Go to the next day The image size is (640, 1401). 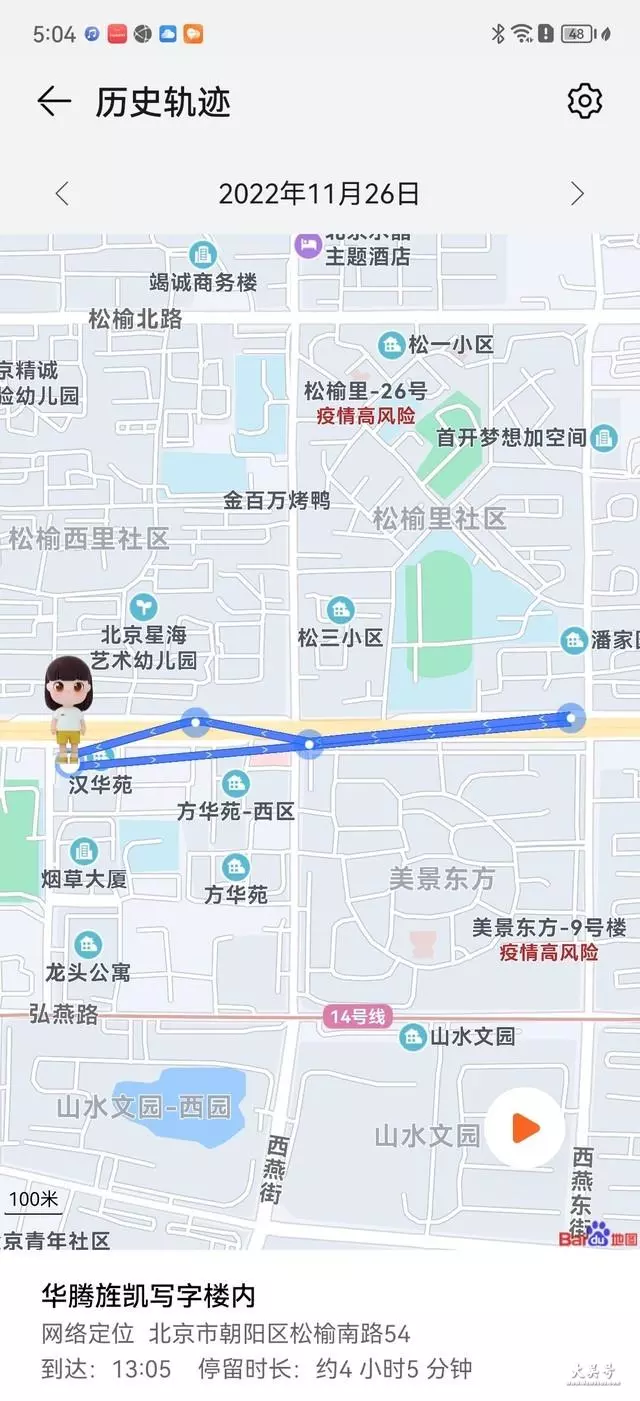point(577,193)
